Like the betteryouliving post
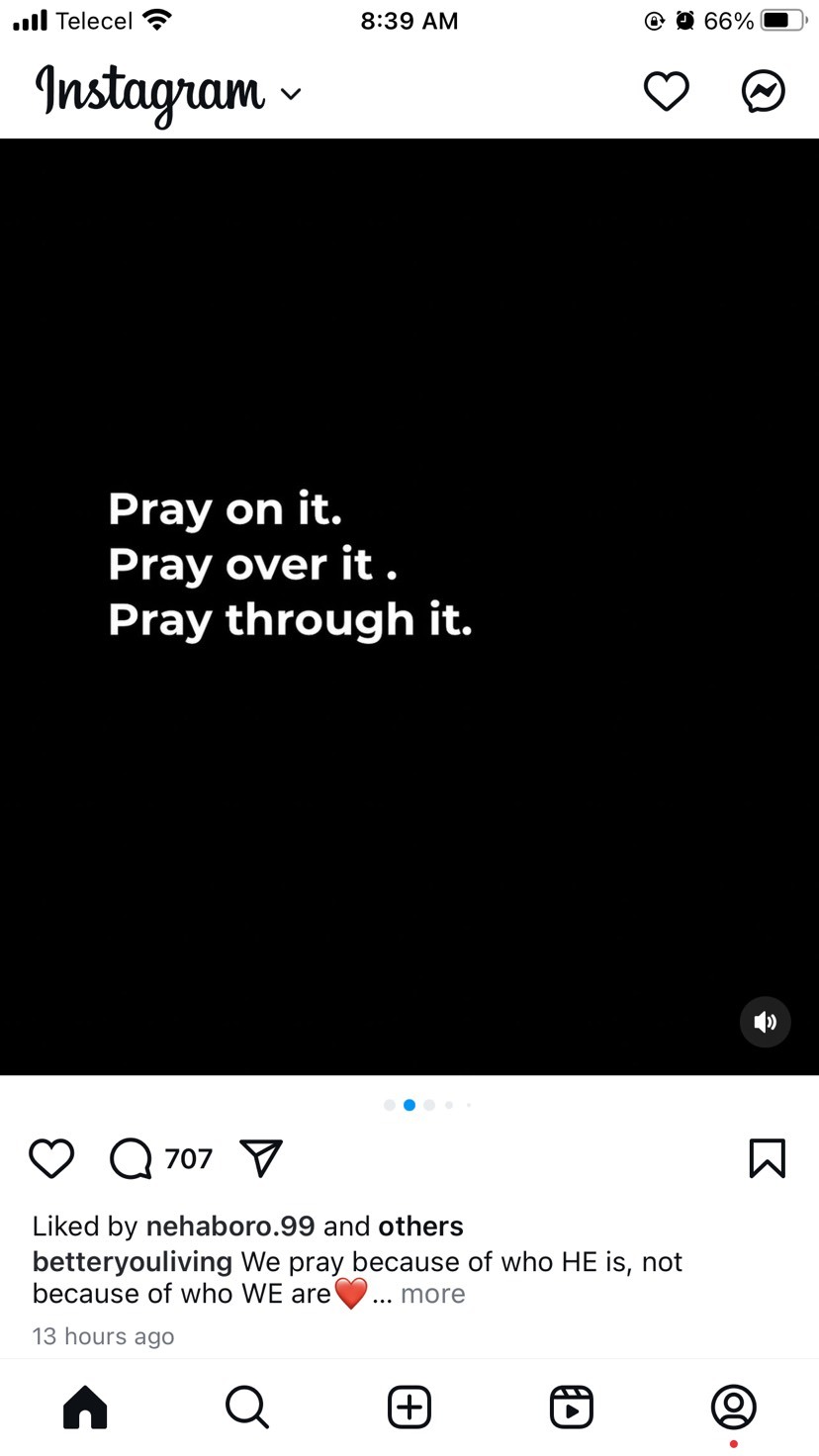The height and width of the screenshot is (1456, 819). click(x=51, y=1158)
